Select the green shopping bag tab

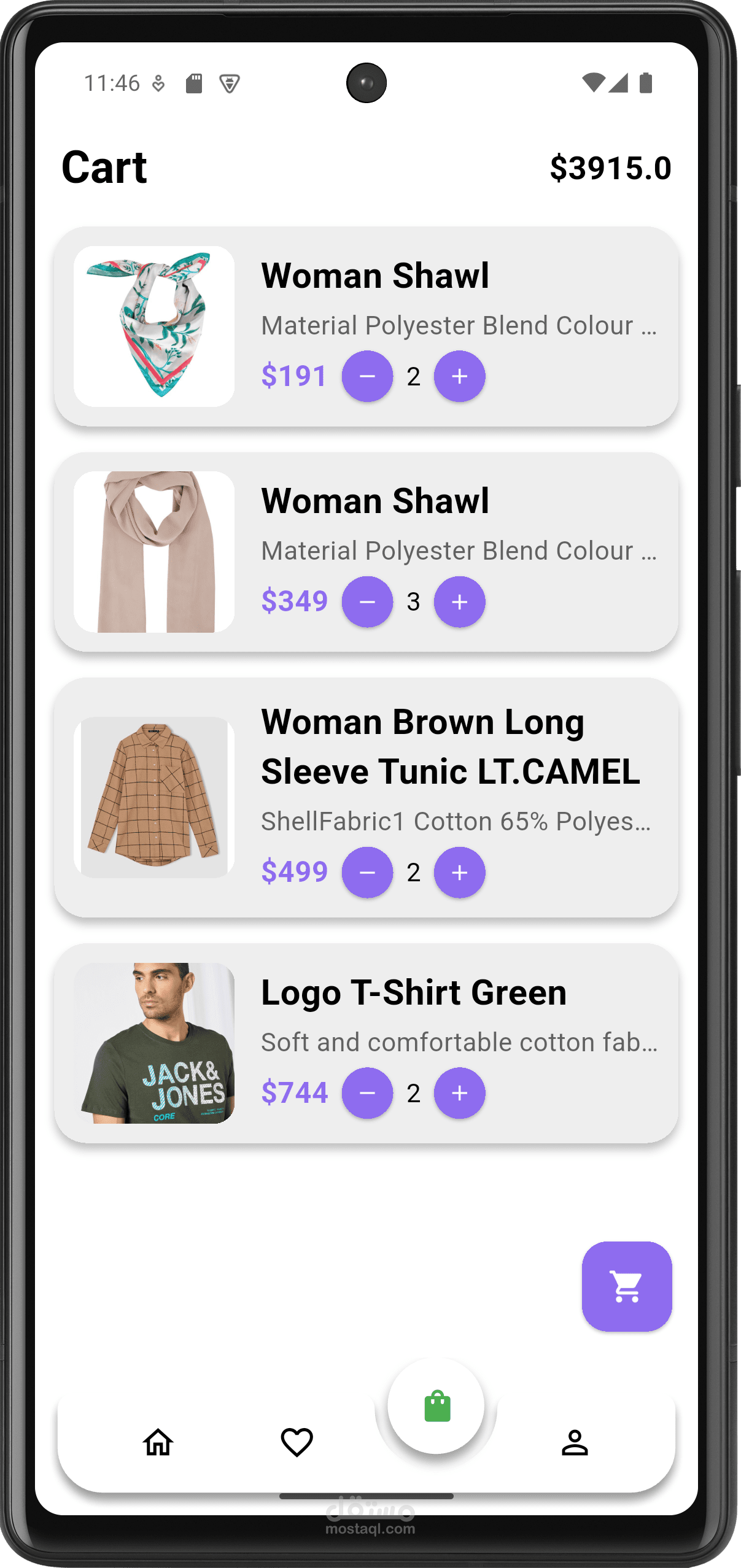tap(436, 1406)
